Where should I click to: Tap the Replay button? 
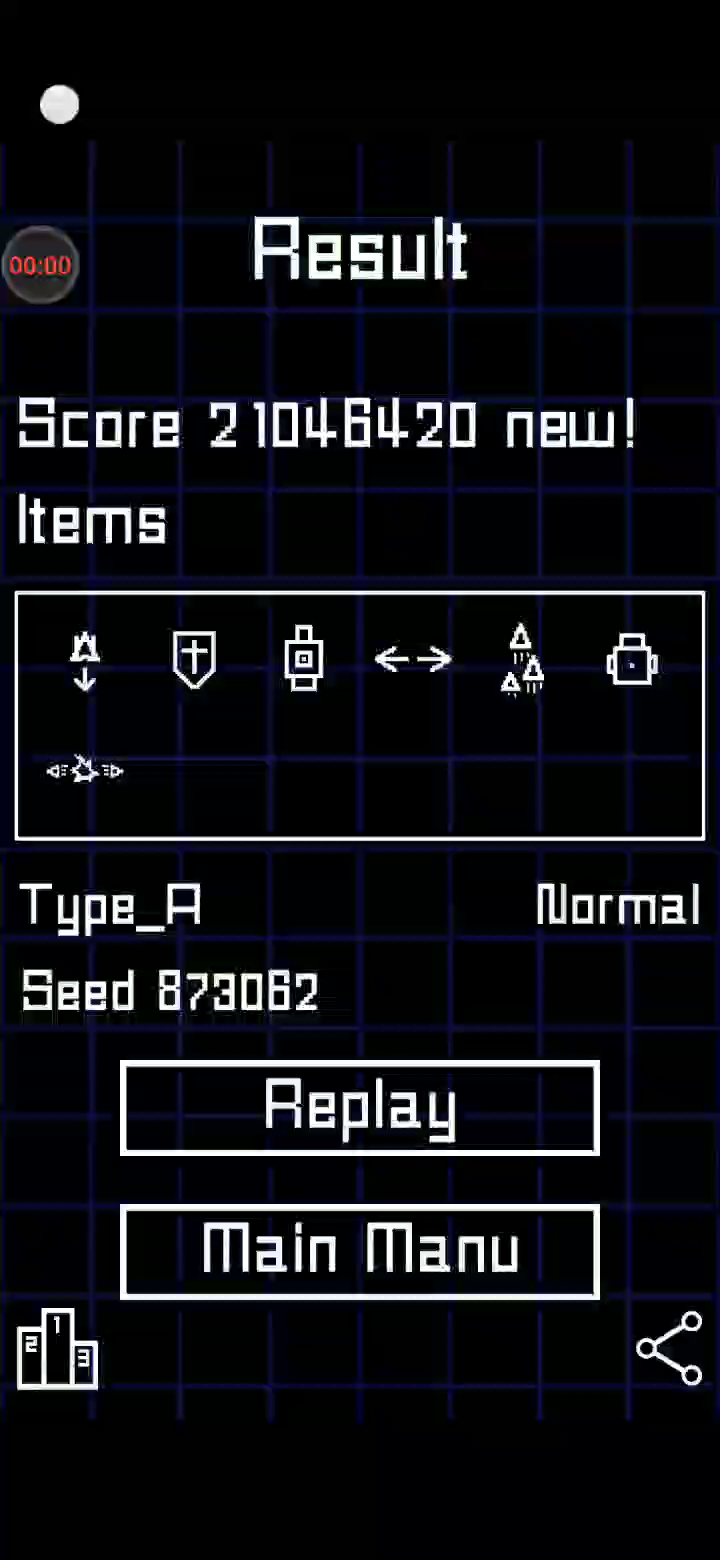(360, 1108)
